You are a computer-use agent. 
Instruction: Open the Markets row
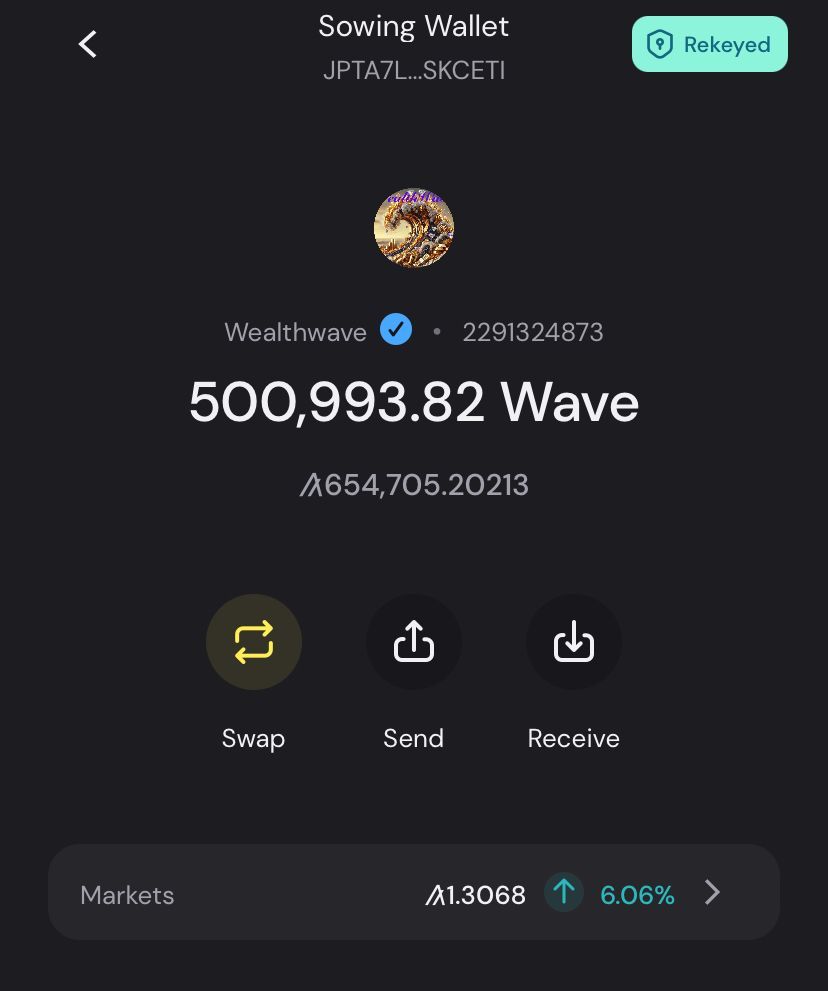tap(414, 893)
